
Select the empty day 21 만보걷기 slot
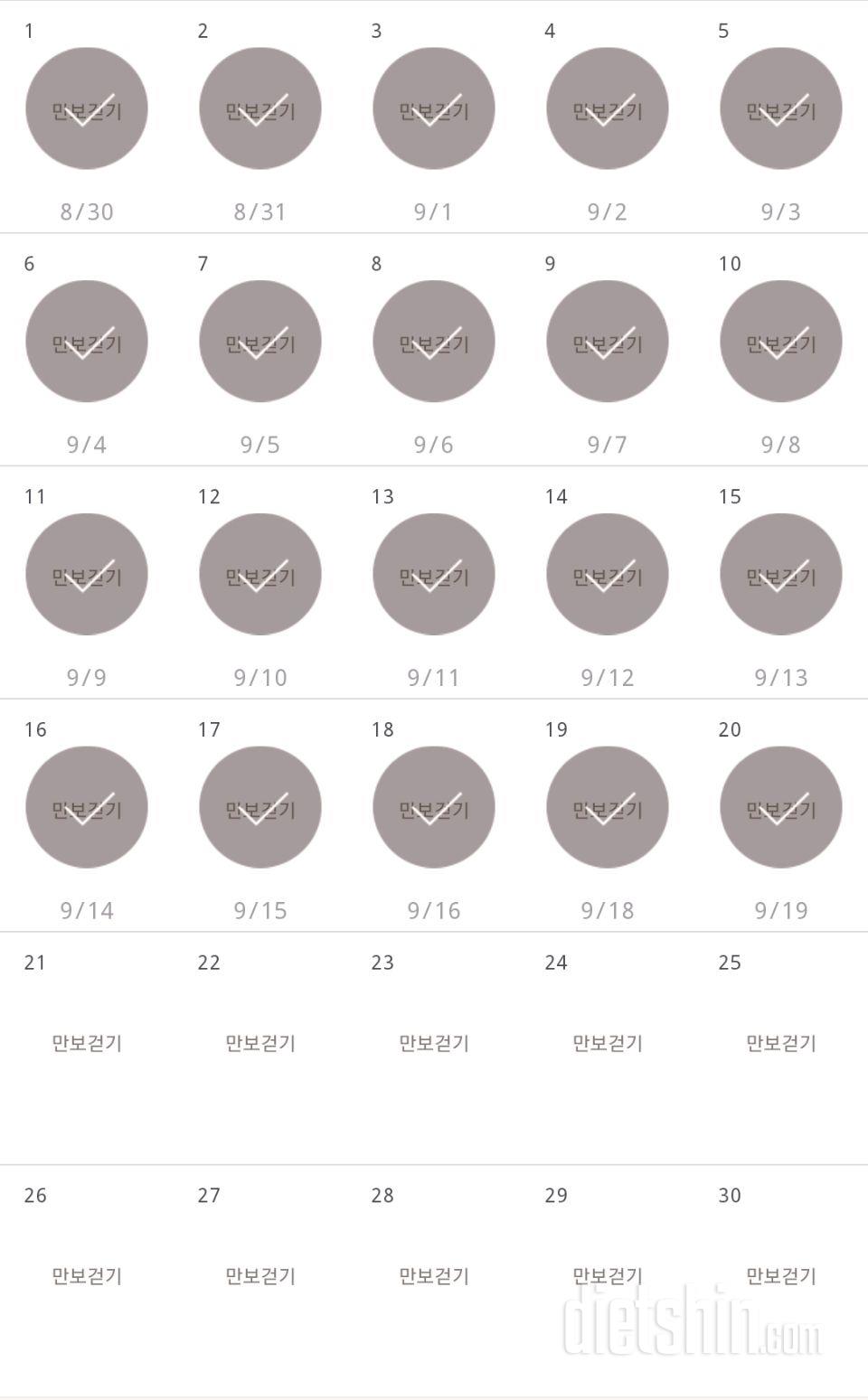coord(87,1043)
